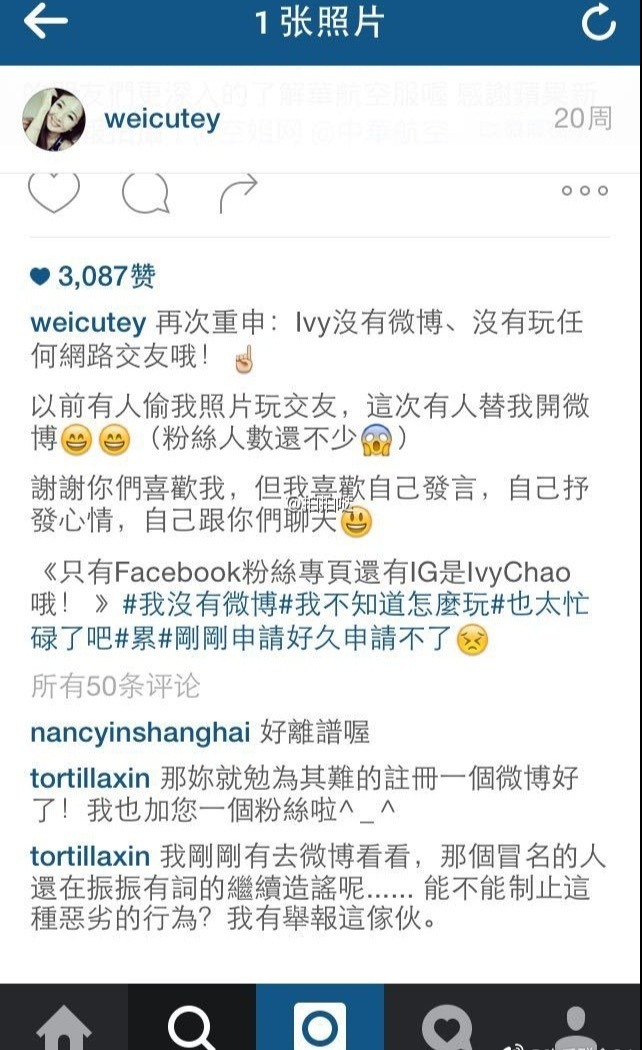Refresh the photo page
This screenshot has height=1050, width=642.
coord(598,24)
